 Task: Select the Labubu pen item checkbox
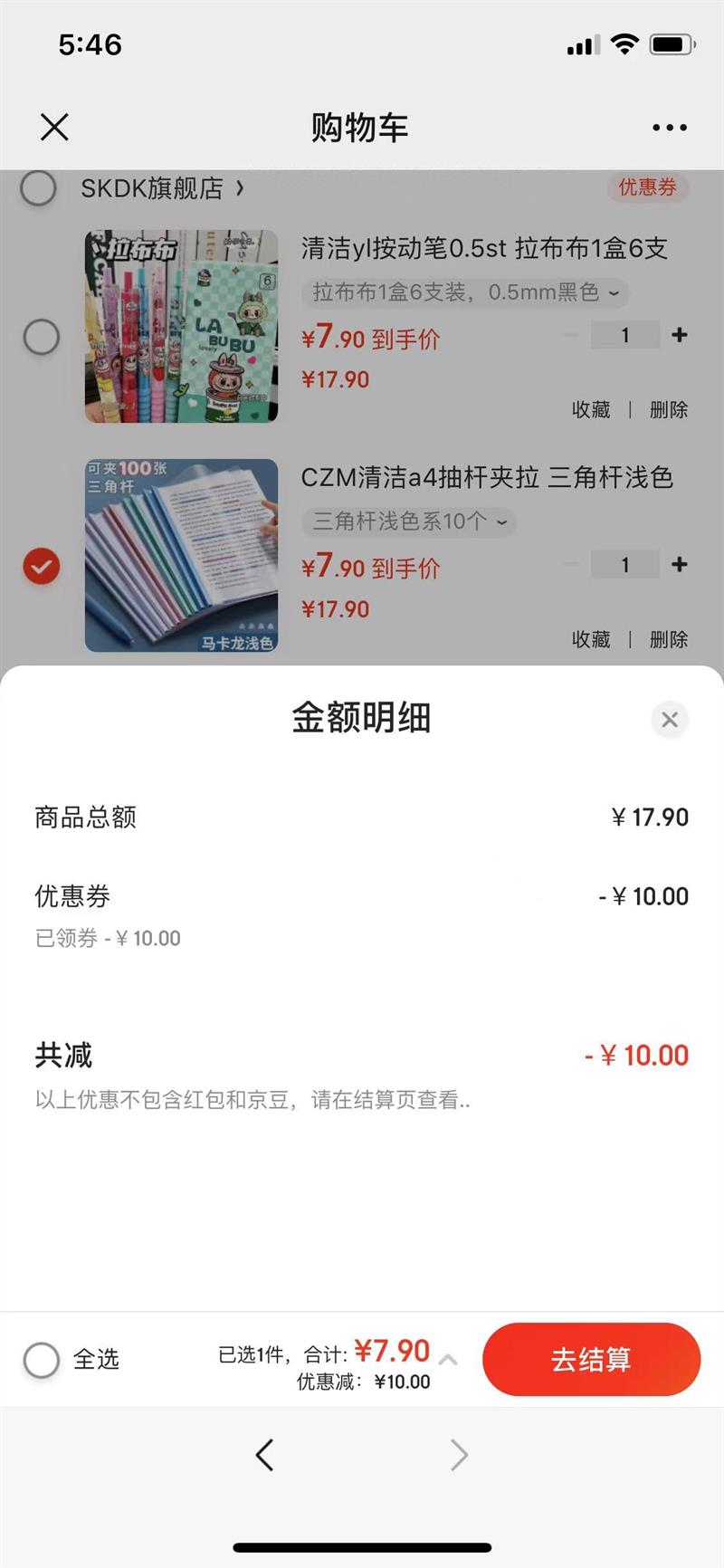[x=41, y=336]
